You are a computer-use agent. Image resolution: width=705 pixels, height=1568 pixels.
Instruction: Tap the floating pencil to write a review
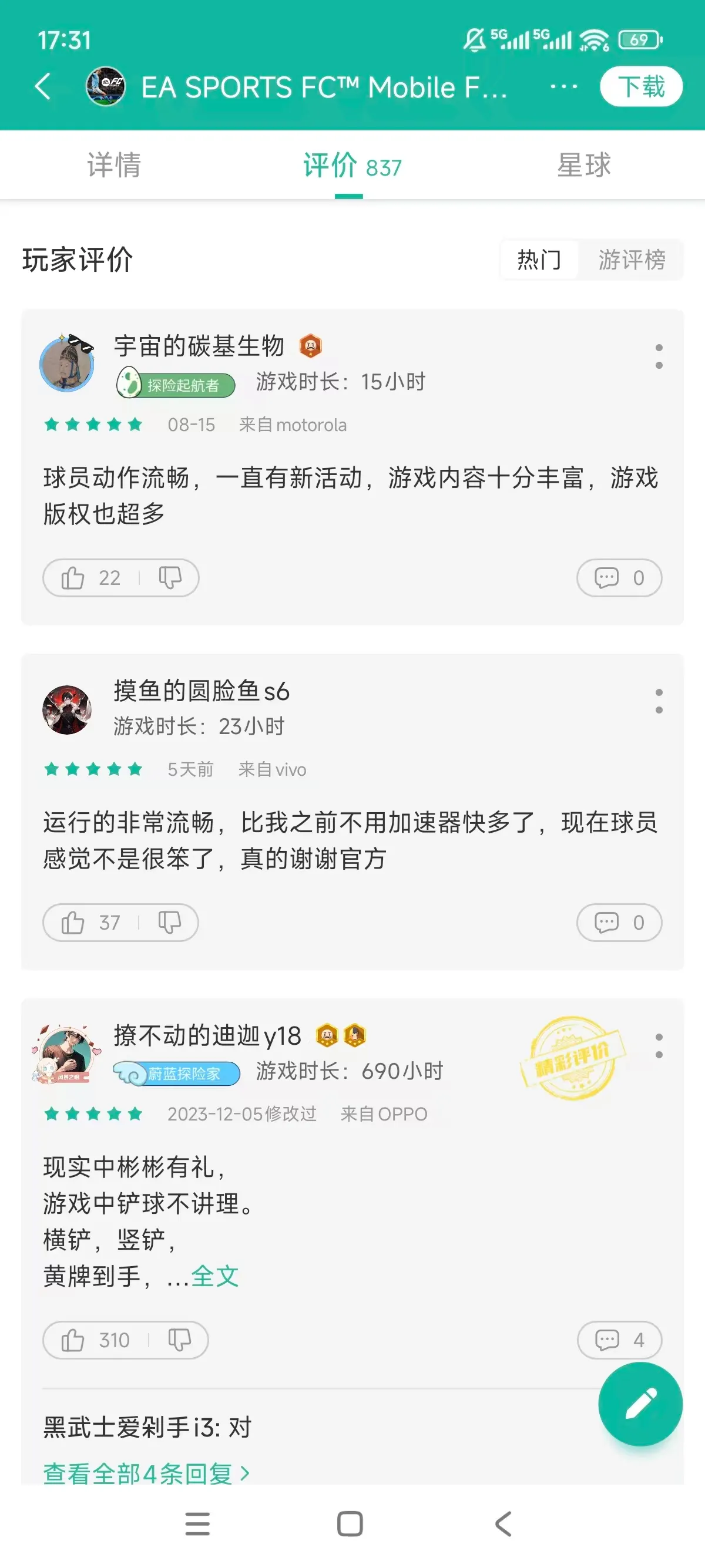[x=640, y=1403]
